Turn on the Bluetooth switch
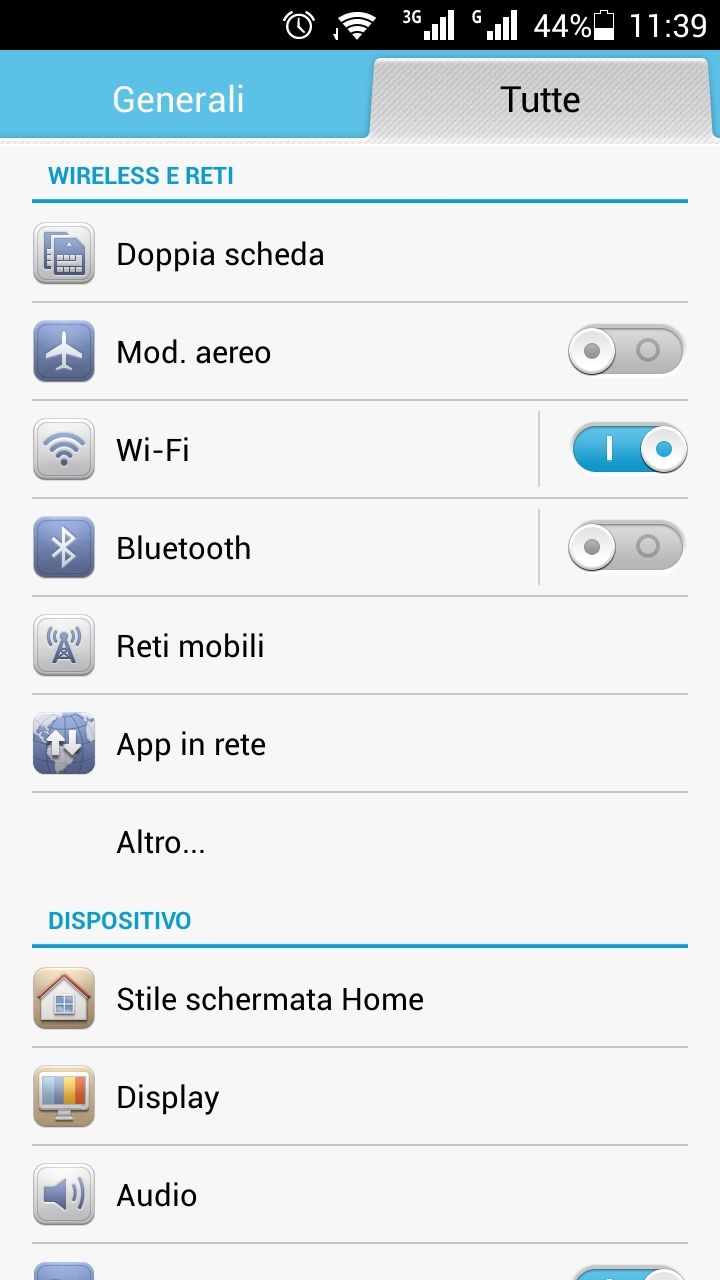The width and height of the screenshot is (720, 1280). [x=627, y=547]
